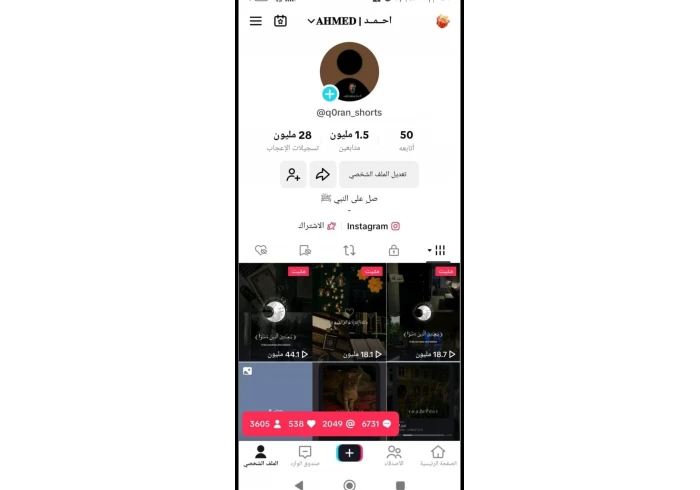Open the Inbox tab
This screenshot has height=490, width=700.
click(x=305, y=455)
